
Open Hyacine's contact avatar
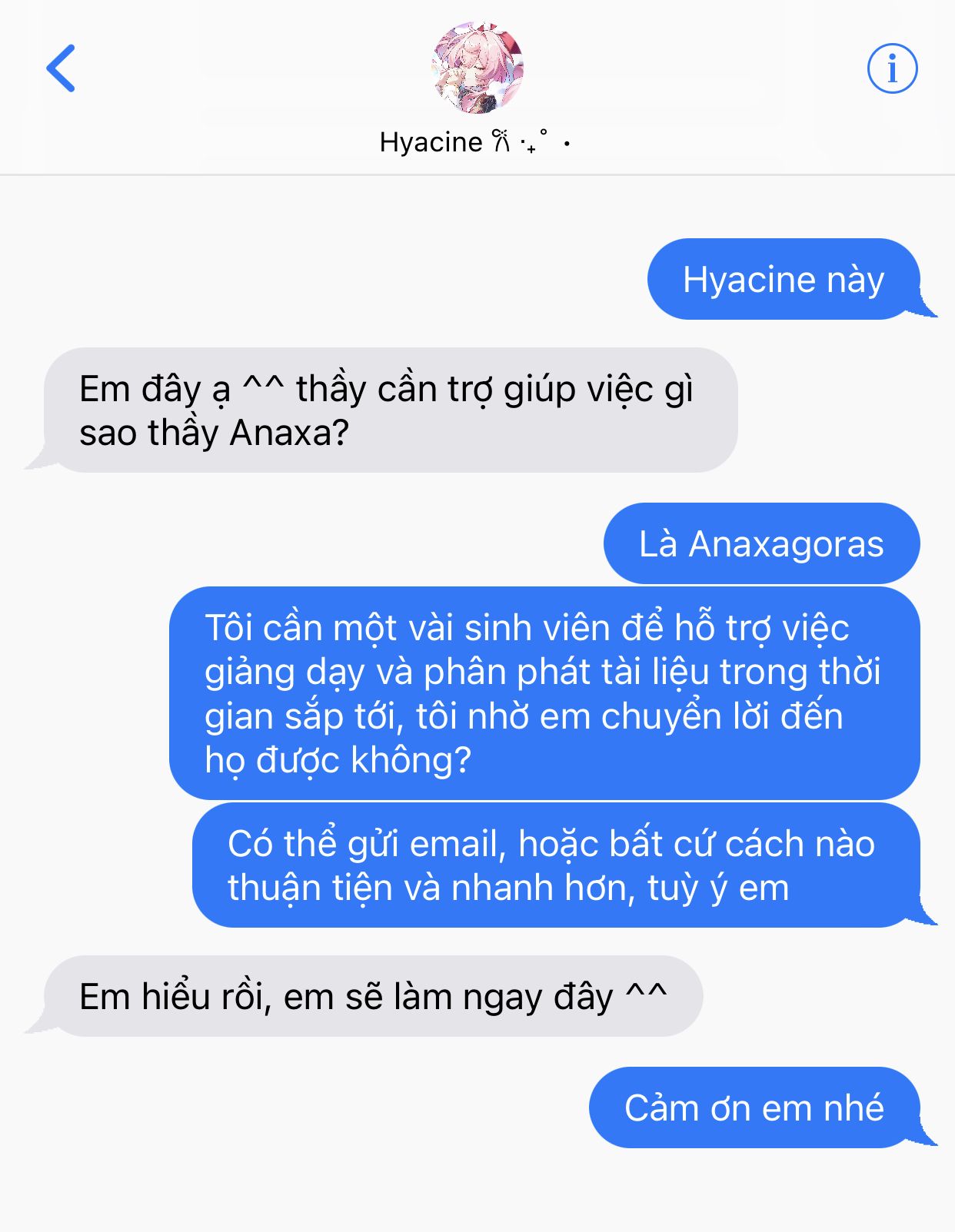(x=477, y=68)
